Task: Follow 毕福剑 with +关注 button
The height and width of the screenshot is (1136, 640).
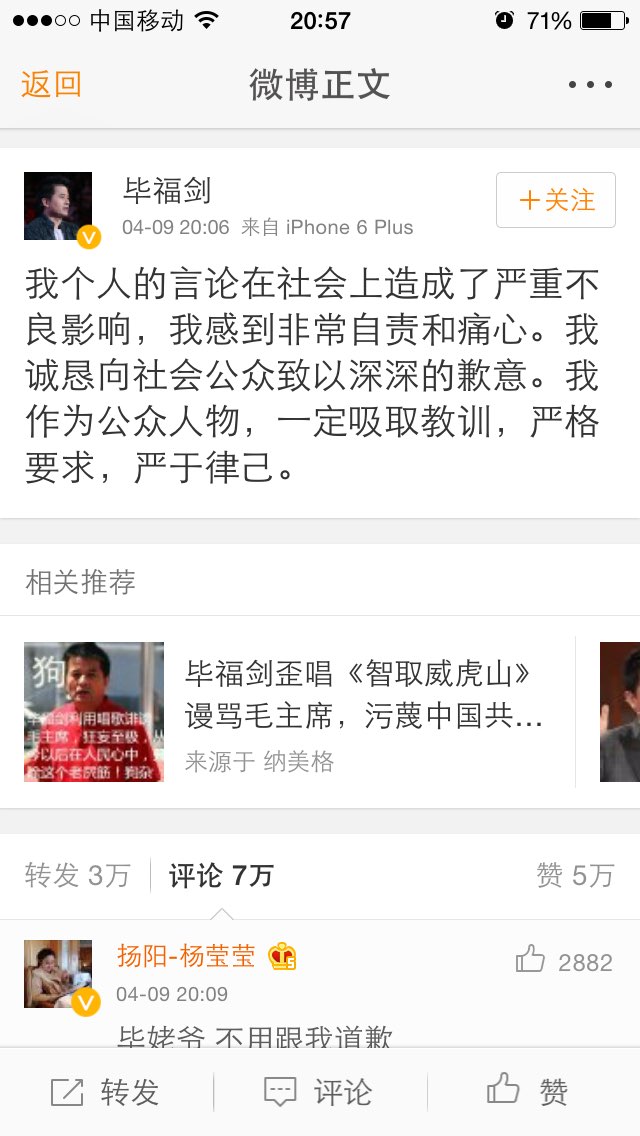Action: [556, 200]
